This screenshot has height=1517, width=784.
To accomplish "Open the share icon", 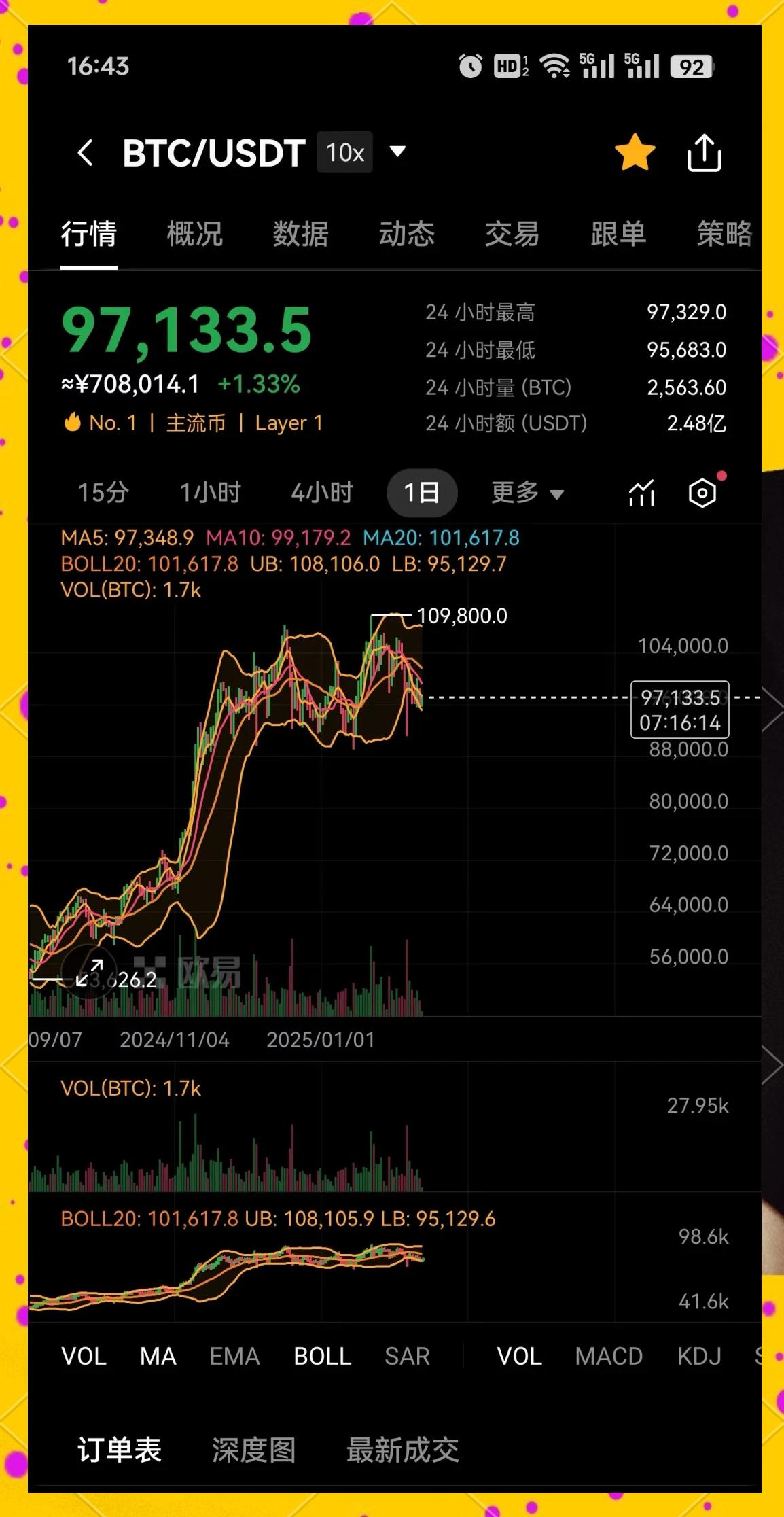I will [x=704, y=152].
